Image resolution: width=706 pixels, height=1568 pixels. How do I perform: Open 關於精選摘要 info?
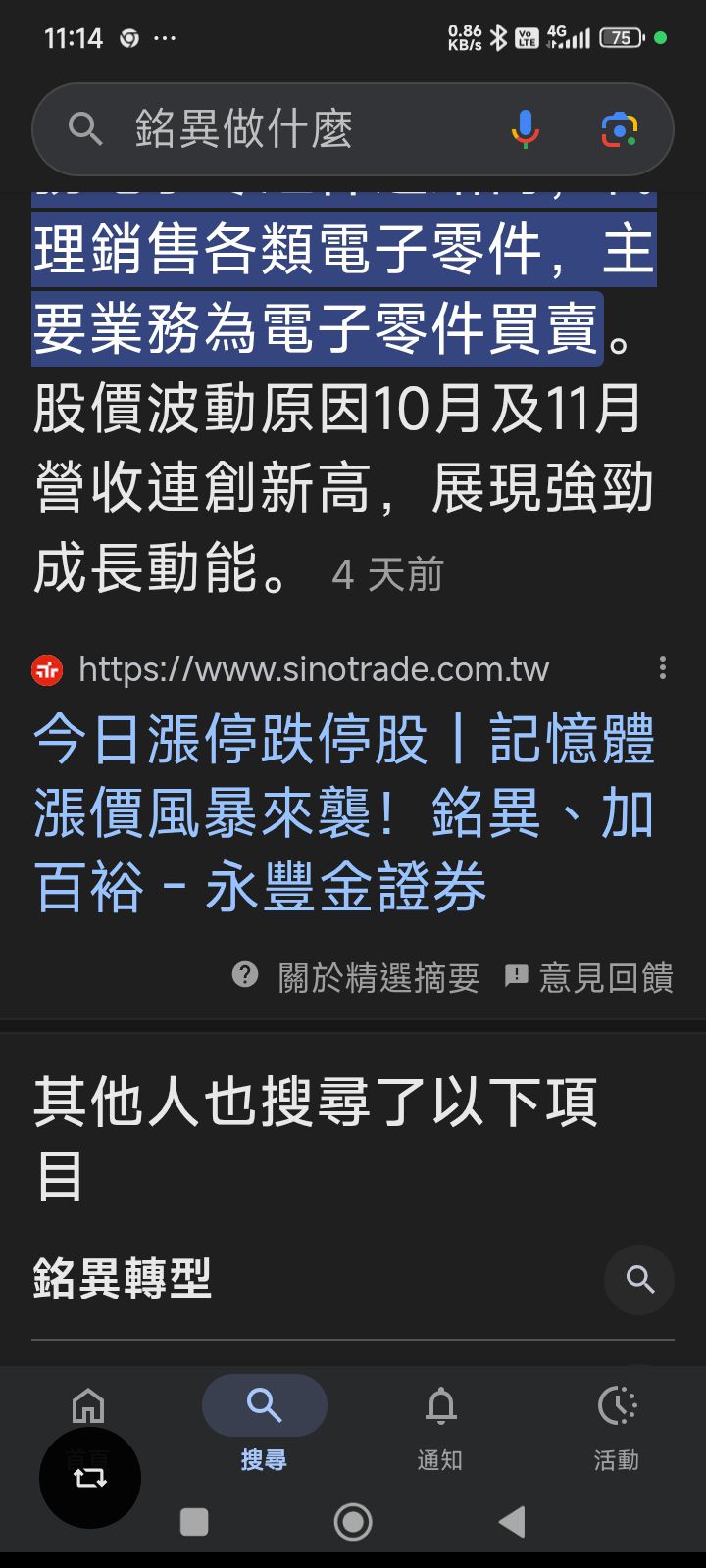pos(356,977)
